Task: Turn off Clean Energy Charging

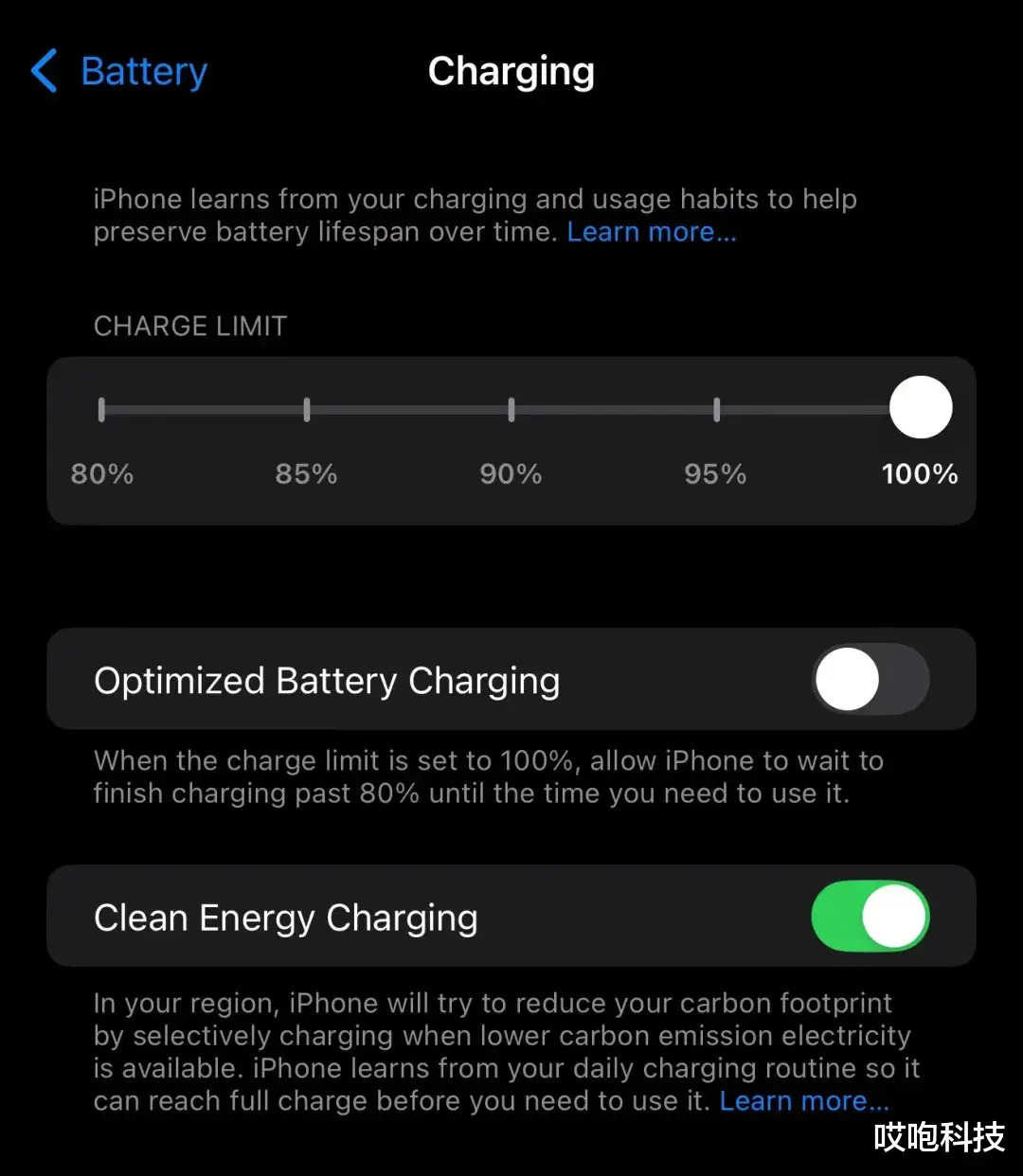Action: 870,916
